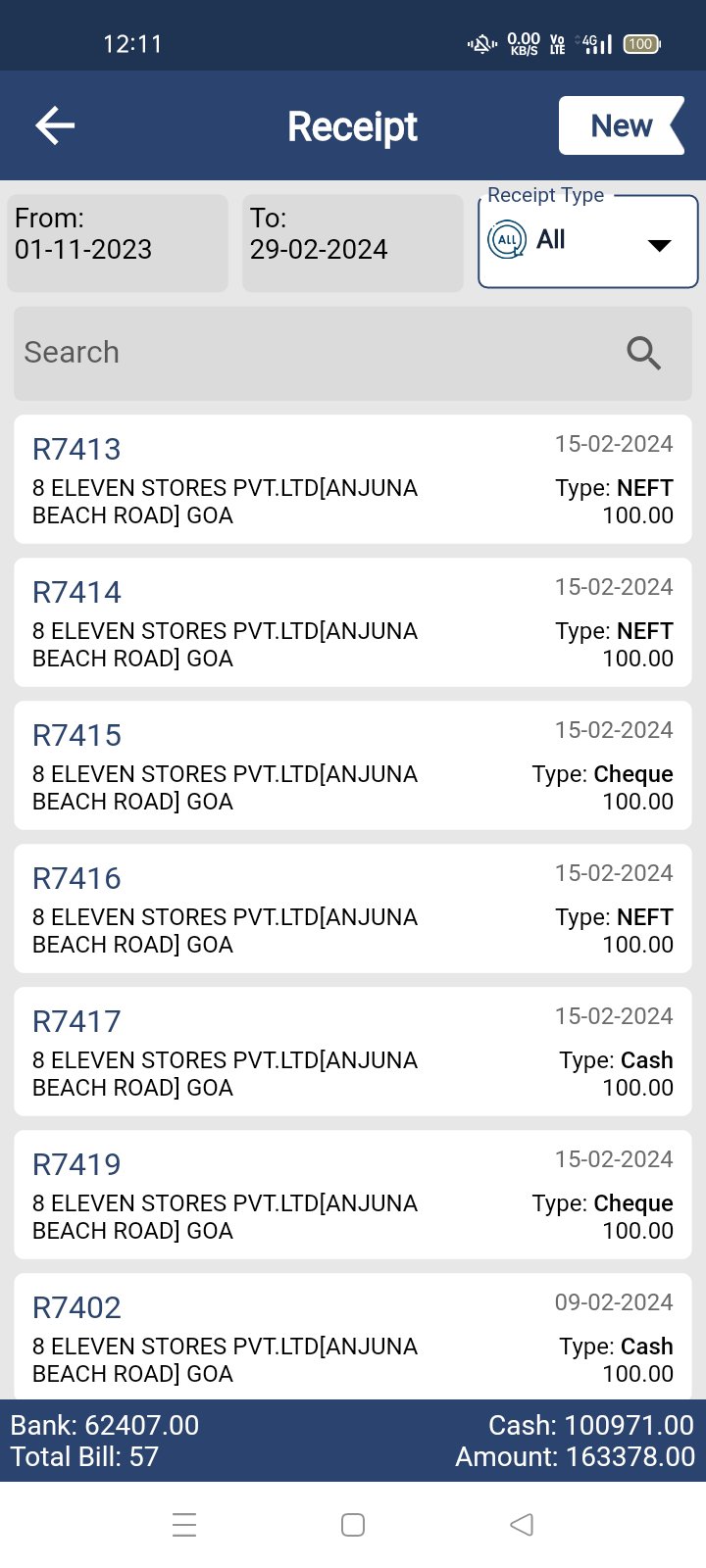This screenshot has height=1568, width=706.
Task: Tap the magnifier search icon
Action: point(644,353)
